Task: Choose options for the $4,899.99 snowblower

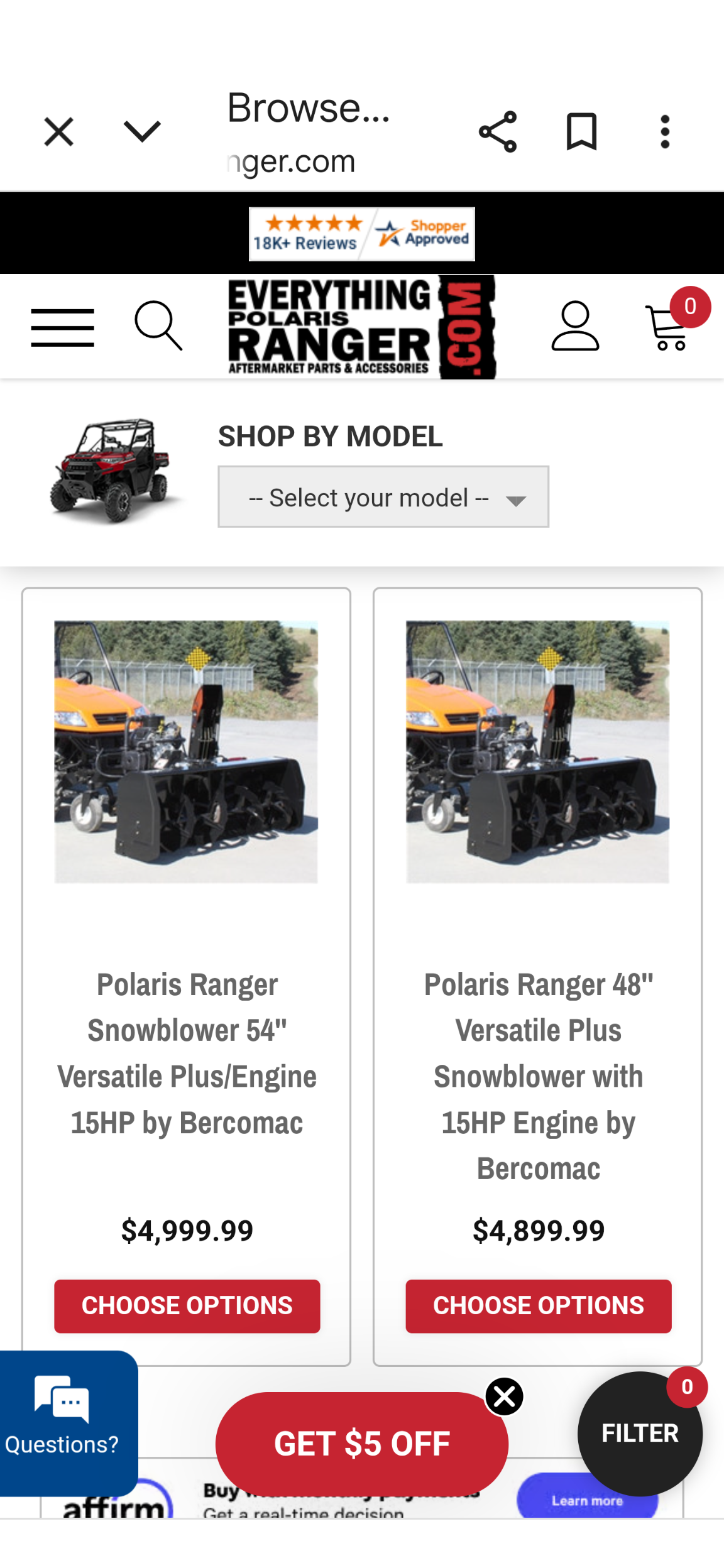Action: coord(538,1305)
